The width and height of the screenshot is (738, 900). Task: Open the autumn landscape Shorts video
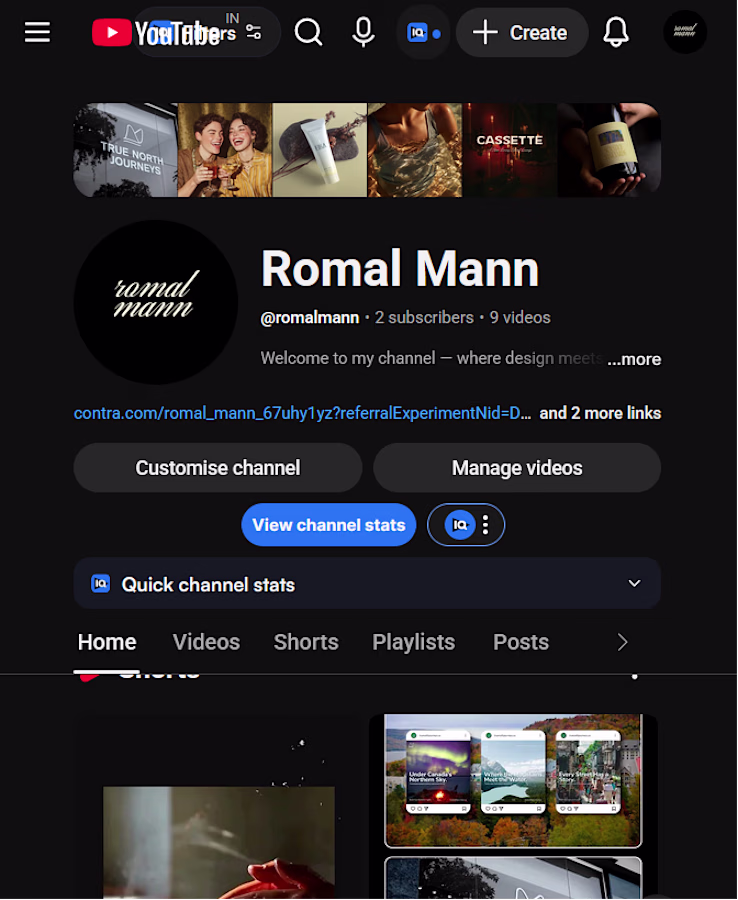pyautogui.click(x=513, y=780)
